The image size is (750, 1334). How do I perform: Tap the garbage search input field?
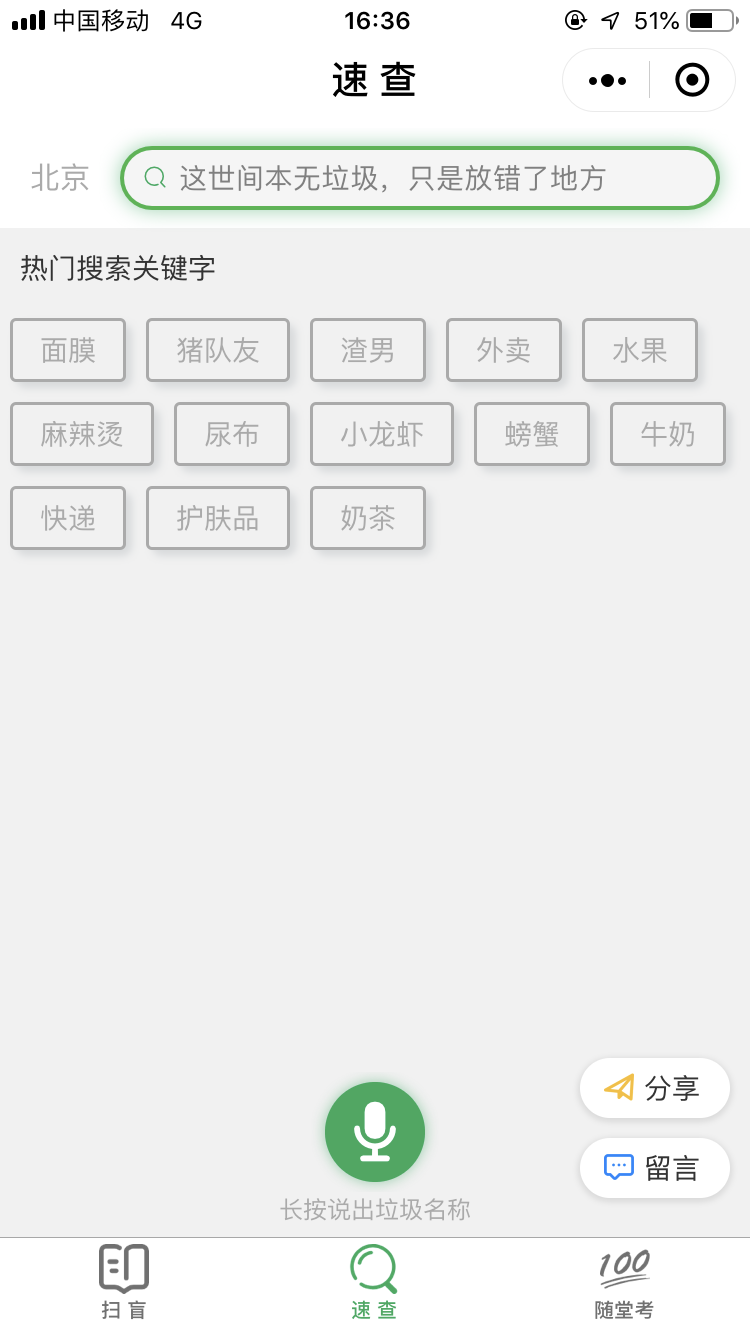click(420, 178)
